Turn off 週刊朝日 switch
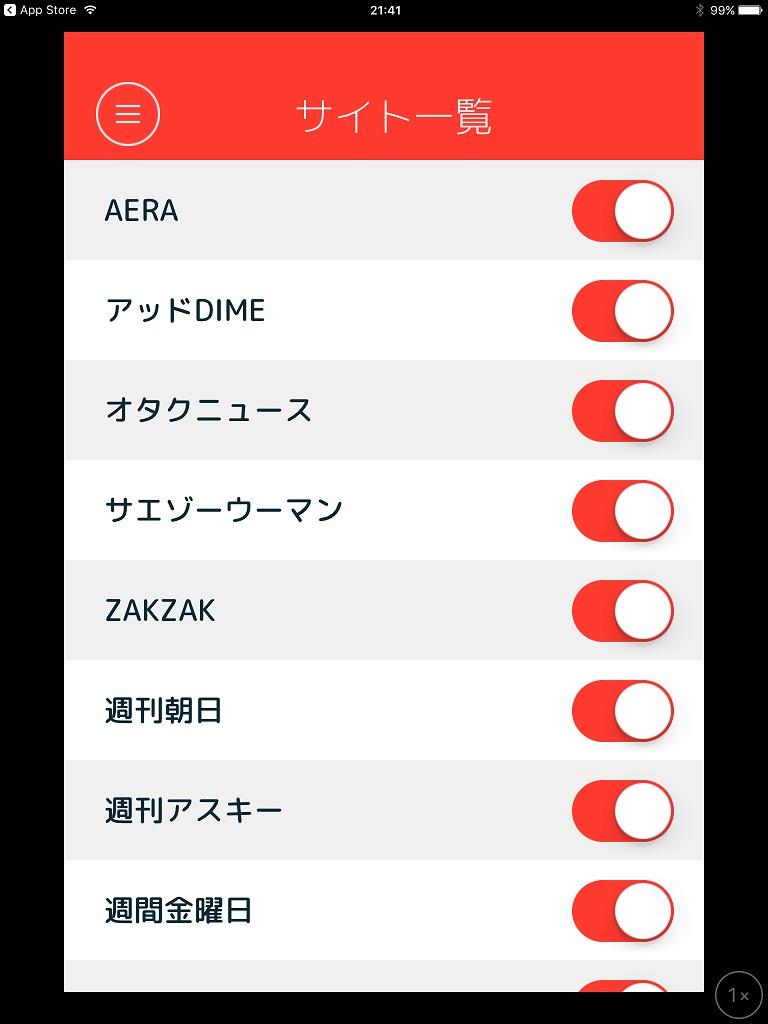Image resolution: width=768 pixels, height=1024 pixels. [622, 711]
